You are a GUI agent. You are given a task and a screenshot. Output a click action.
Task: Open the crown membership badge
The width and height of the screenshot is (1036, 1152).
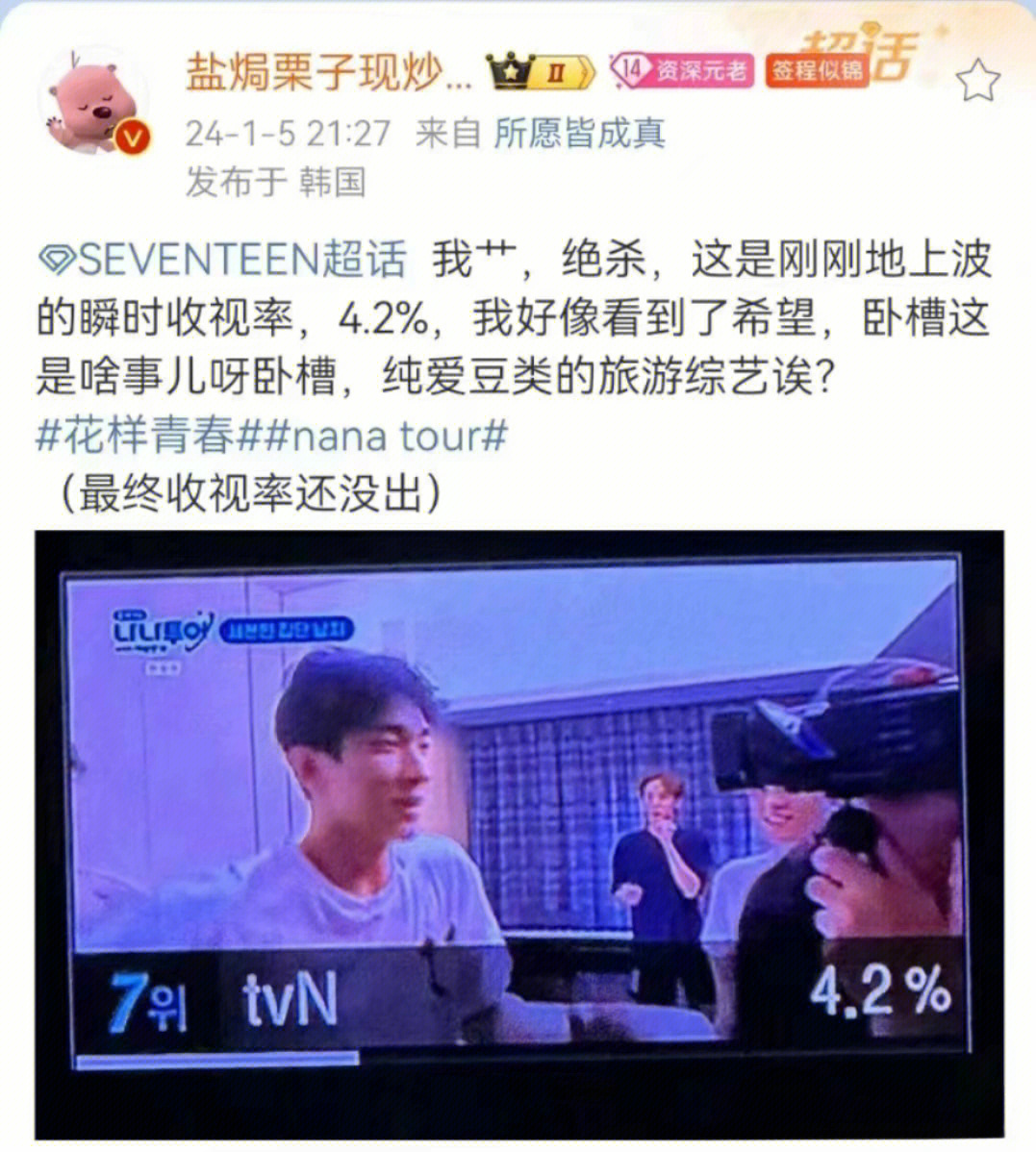click(539, 71)
